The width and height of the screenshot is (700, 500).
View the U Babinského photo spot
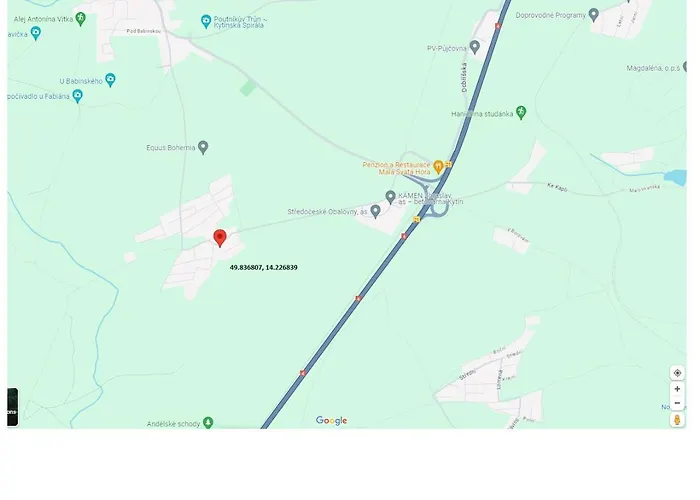point(110,80)
